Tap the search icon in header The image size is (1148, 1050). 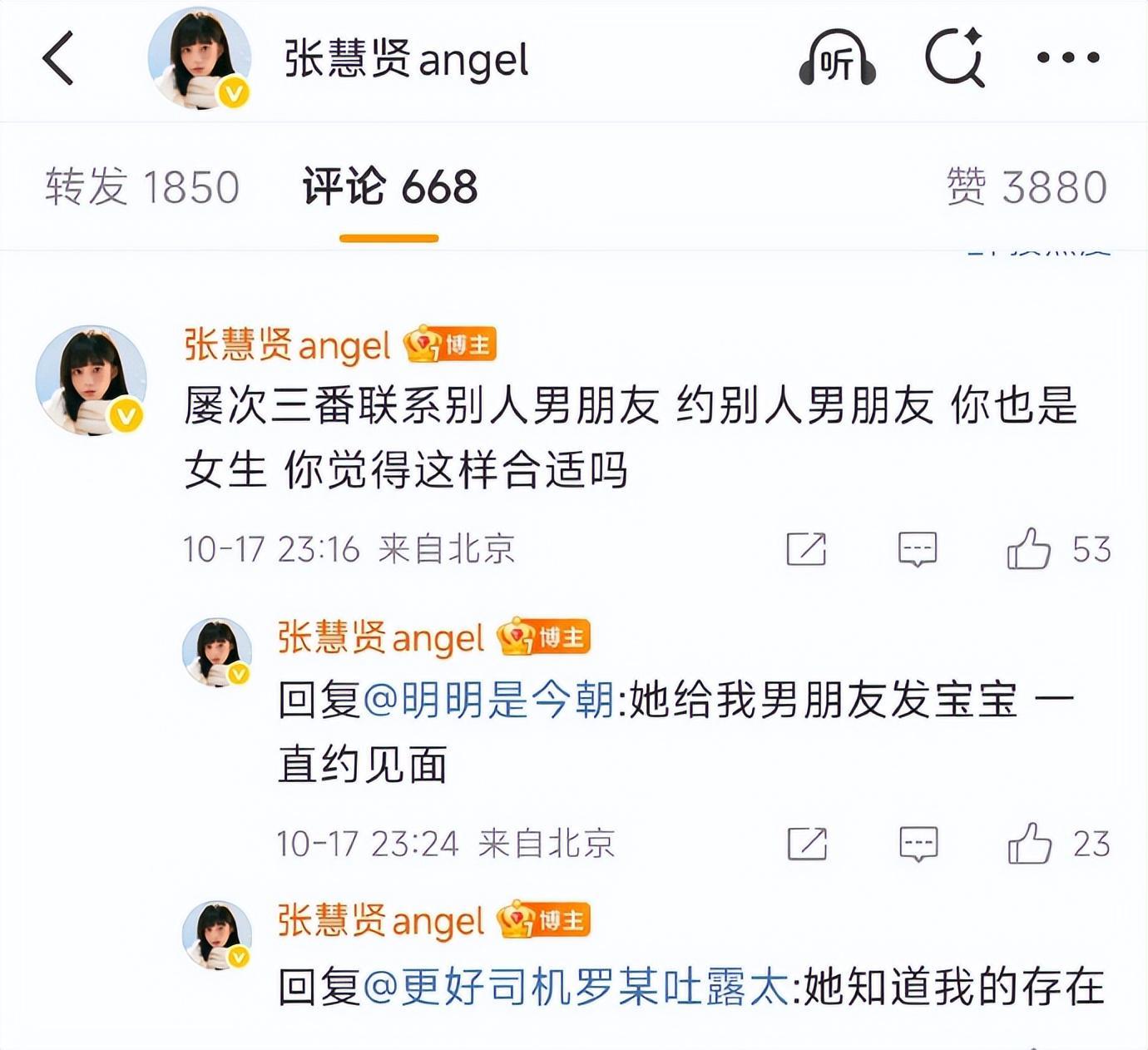pyautogui.click(x=954, y=58)
